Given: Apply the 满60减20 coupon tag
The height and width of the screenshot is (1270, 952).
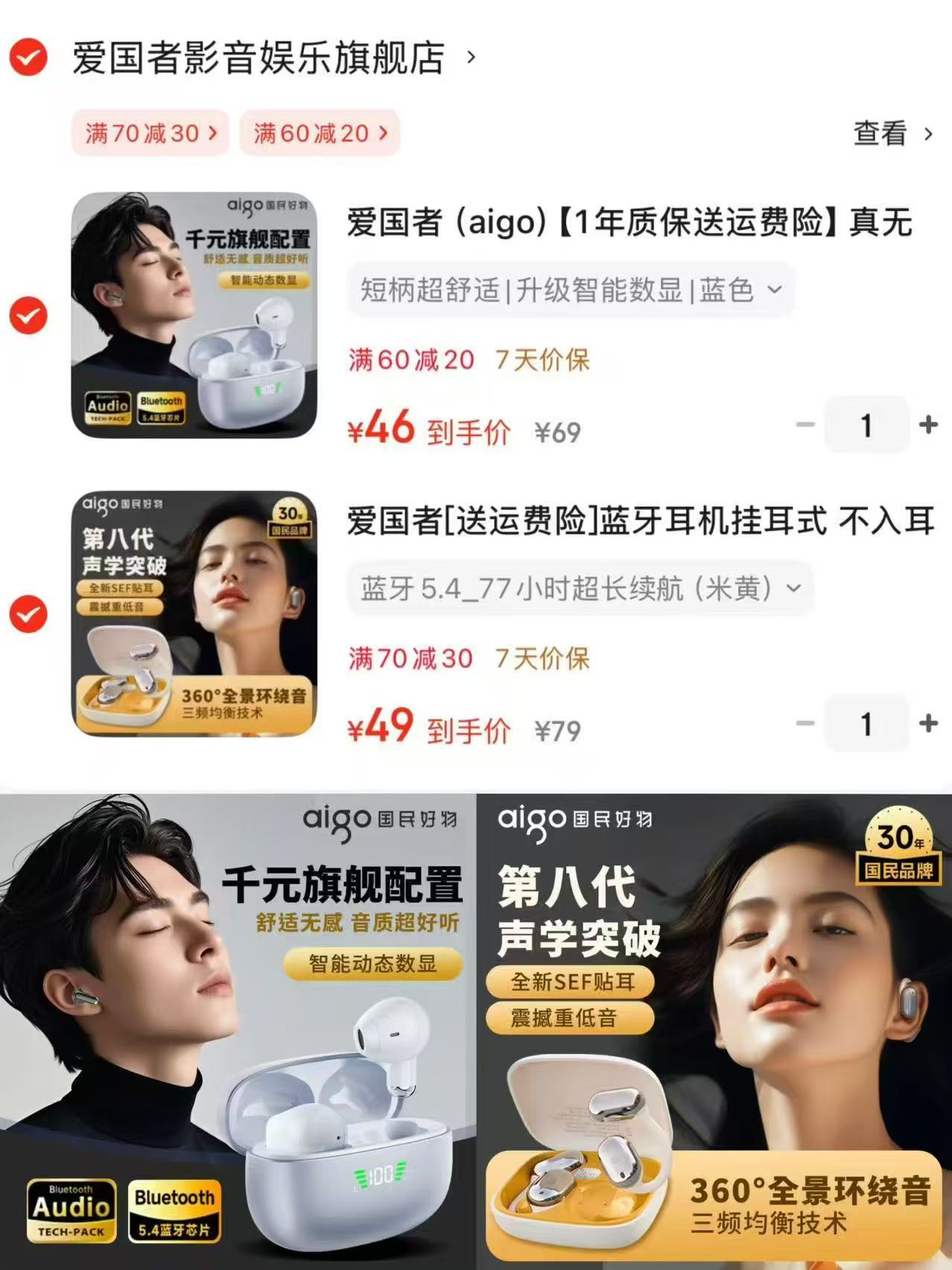Looking at the screenshot, I should coord(319,134).
